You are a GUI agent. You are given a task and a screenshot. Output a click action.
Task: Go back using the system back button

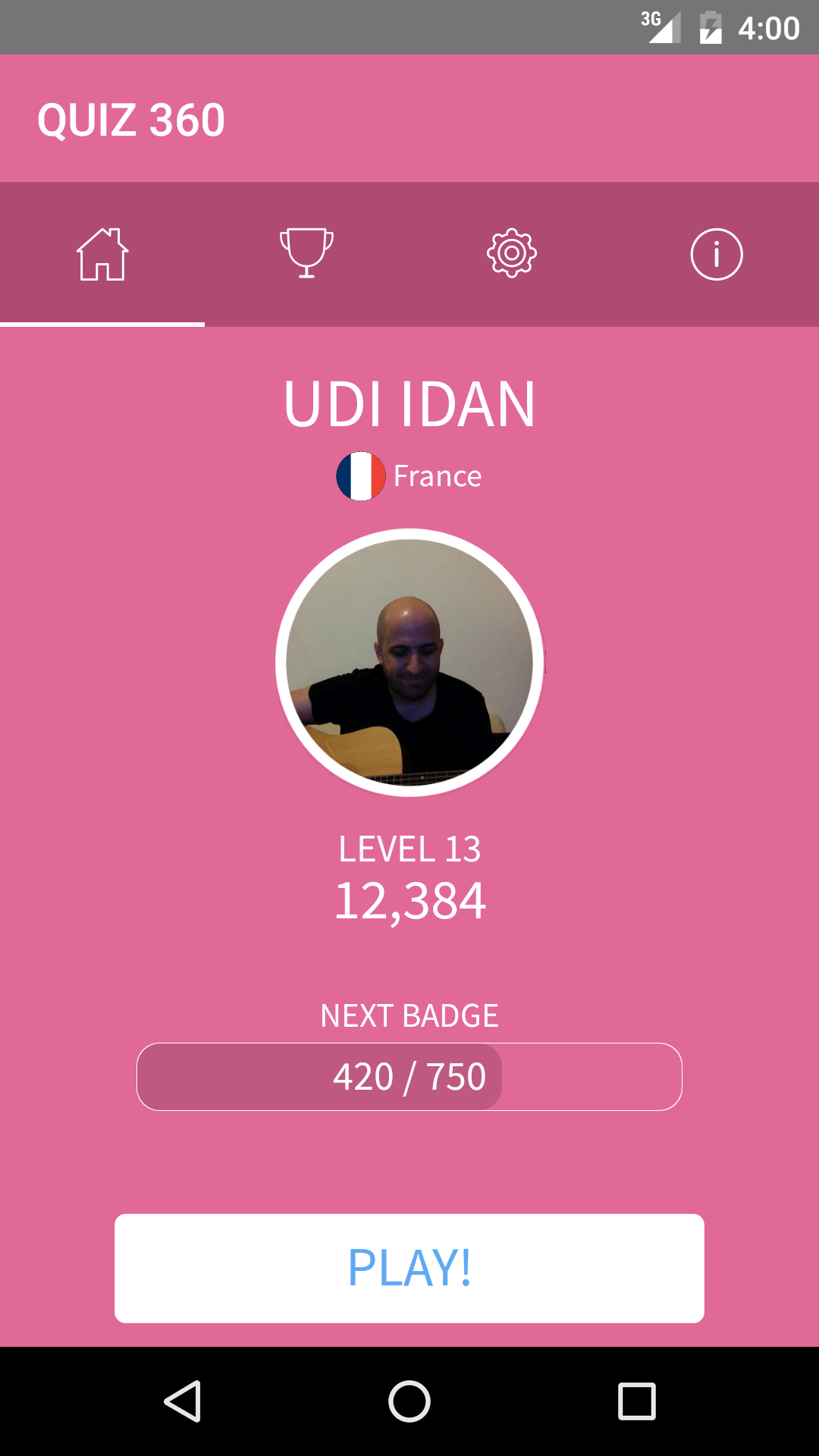click(x=183, y=1401)
